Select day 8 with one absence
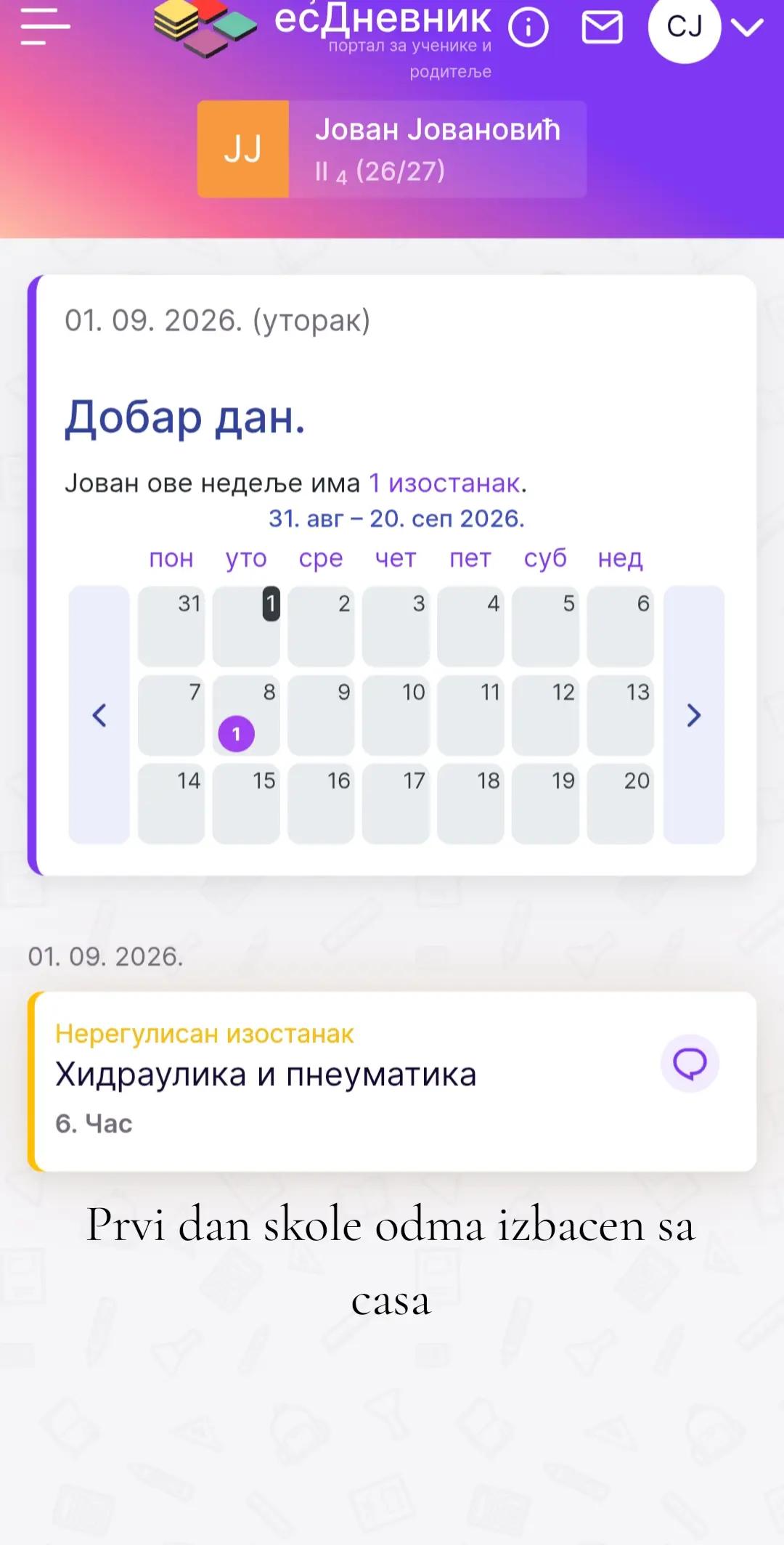The height and width of the screenshot is (1545, 784). click(x=246, y=715)
